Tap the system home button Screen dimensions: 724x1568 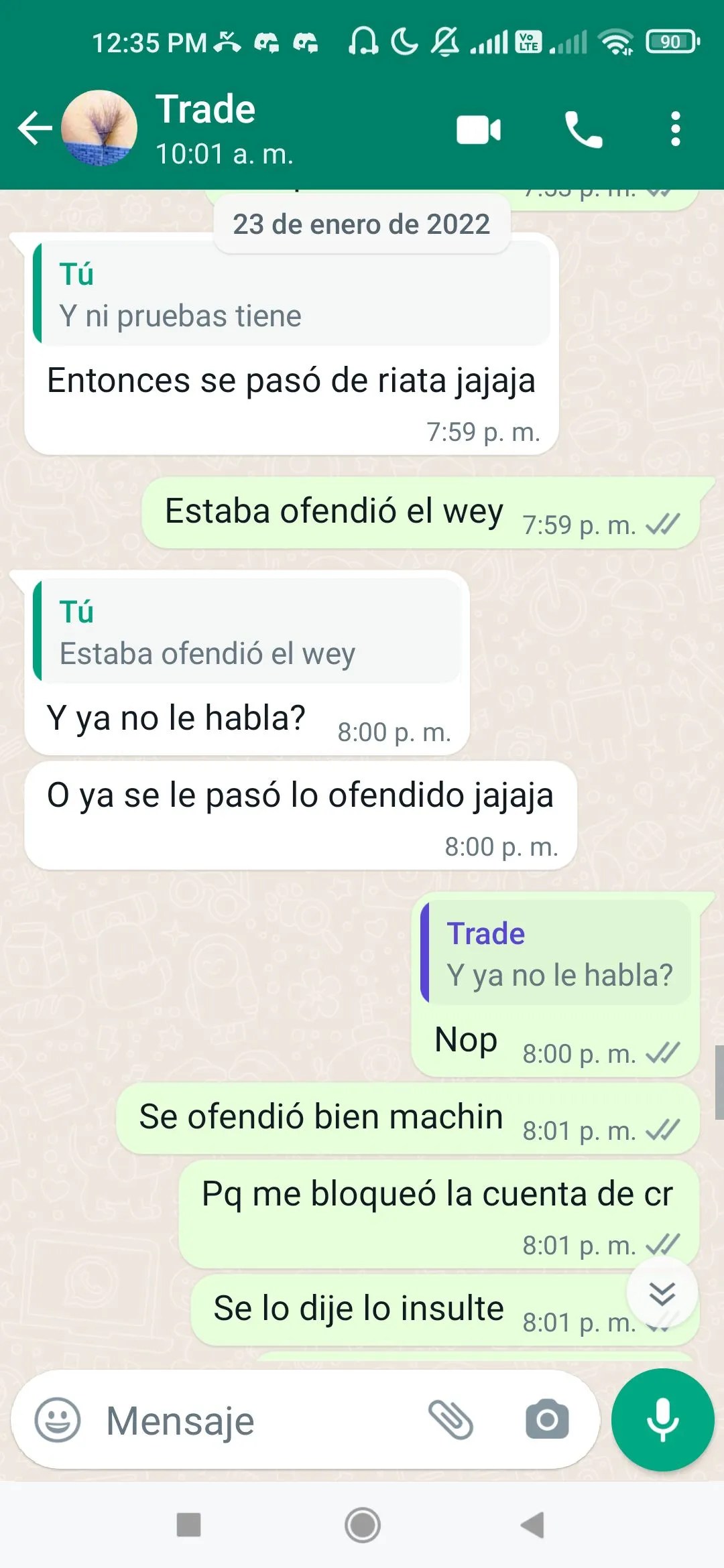coord(362,1525)
